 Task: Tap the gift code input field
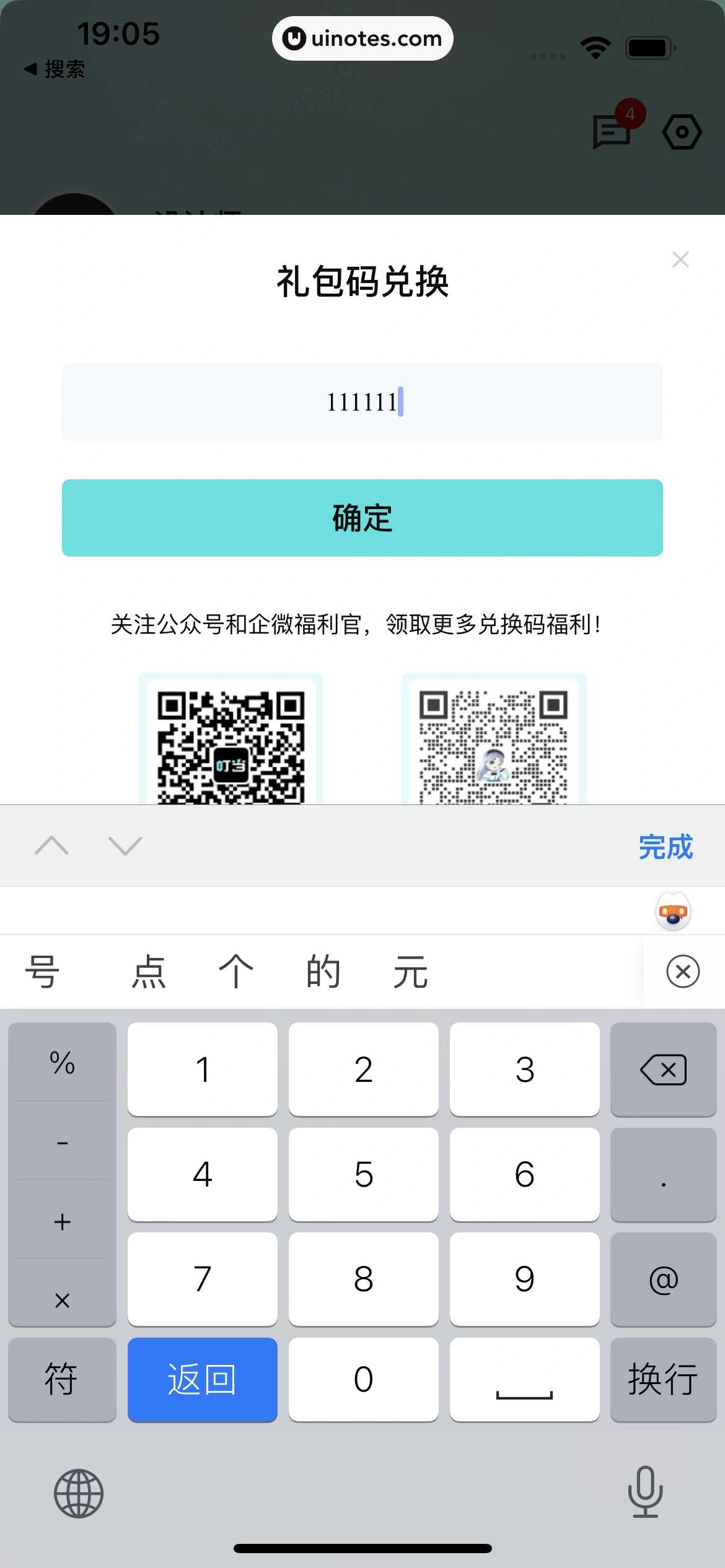point(362,402)
